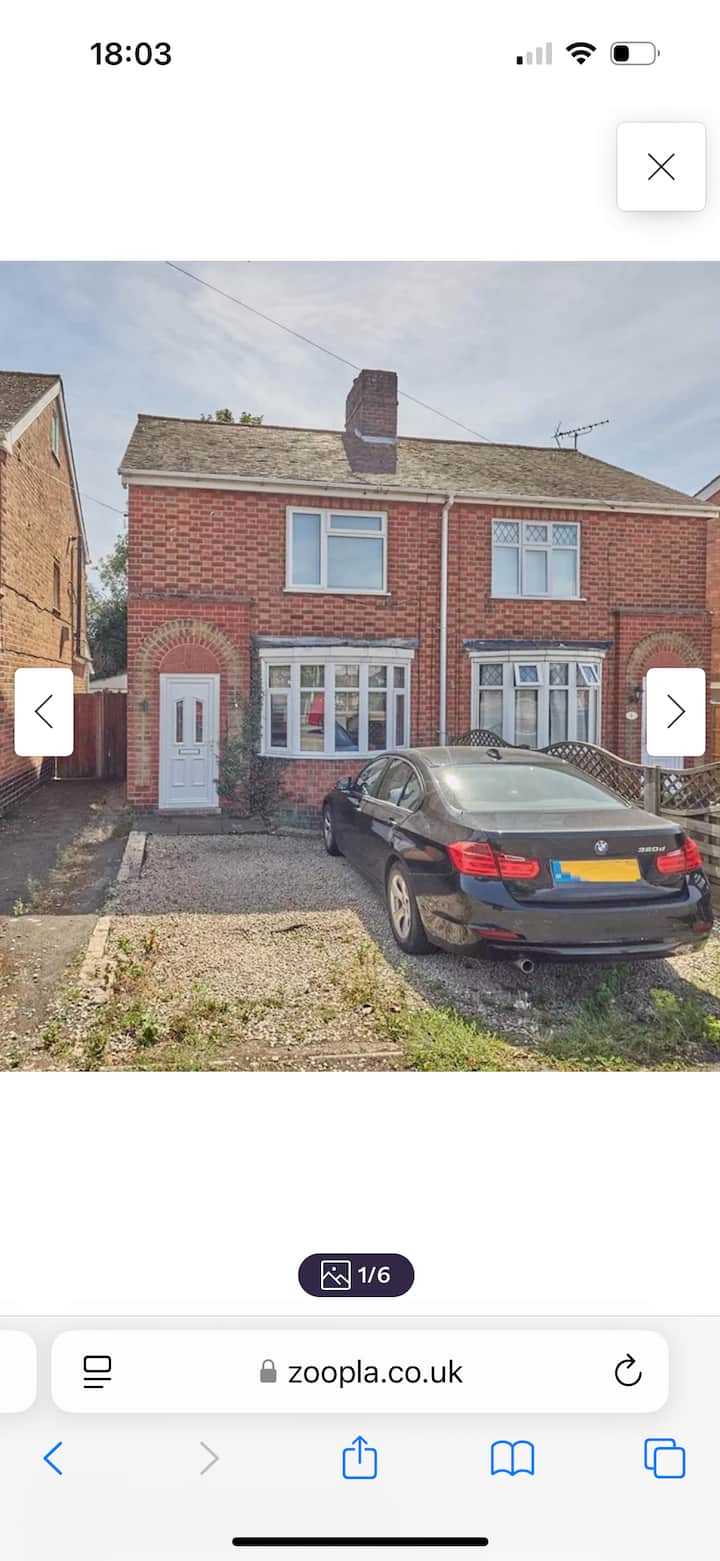Open the photo gallery counter pill
The image size is (720, 1561).
coord(356,1275)
